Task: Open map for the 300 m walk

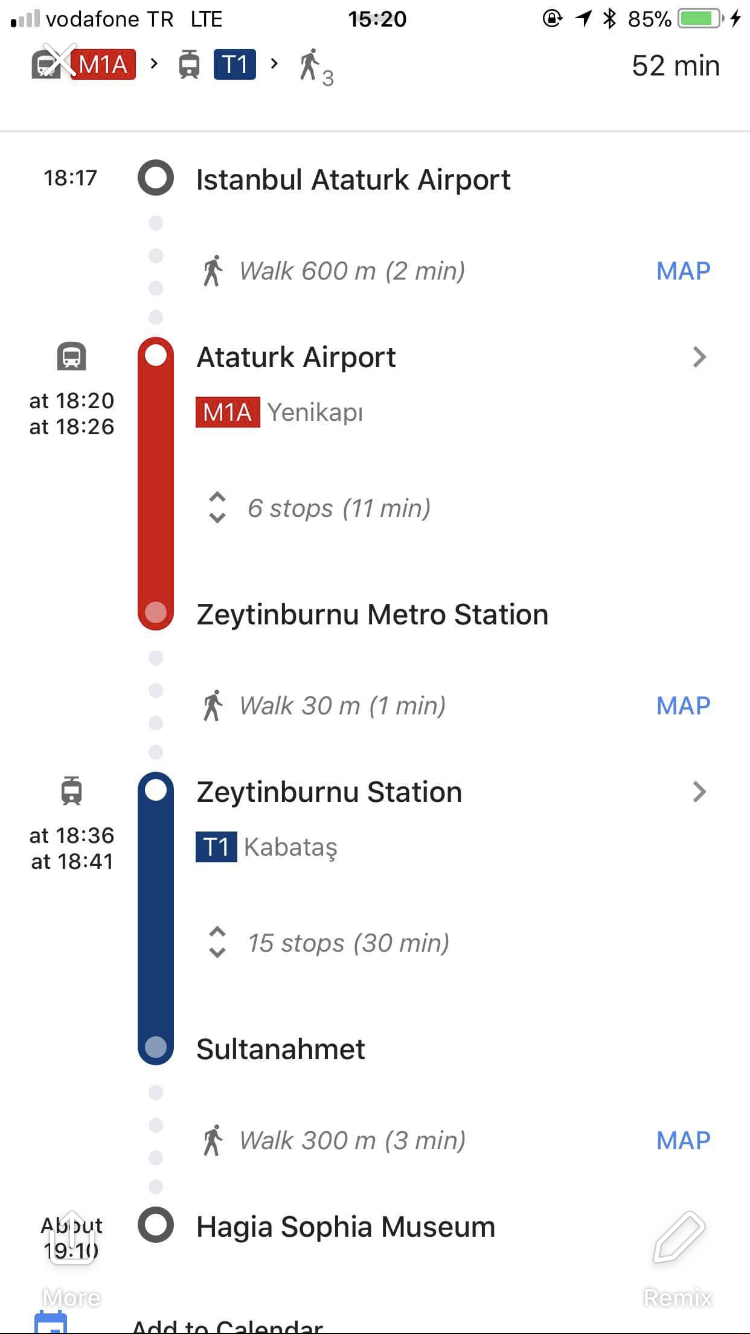Action: (x=683, y=1141)
